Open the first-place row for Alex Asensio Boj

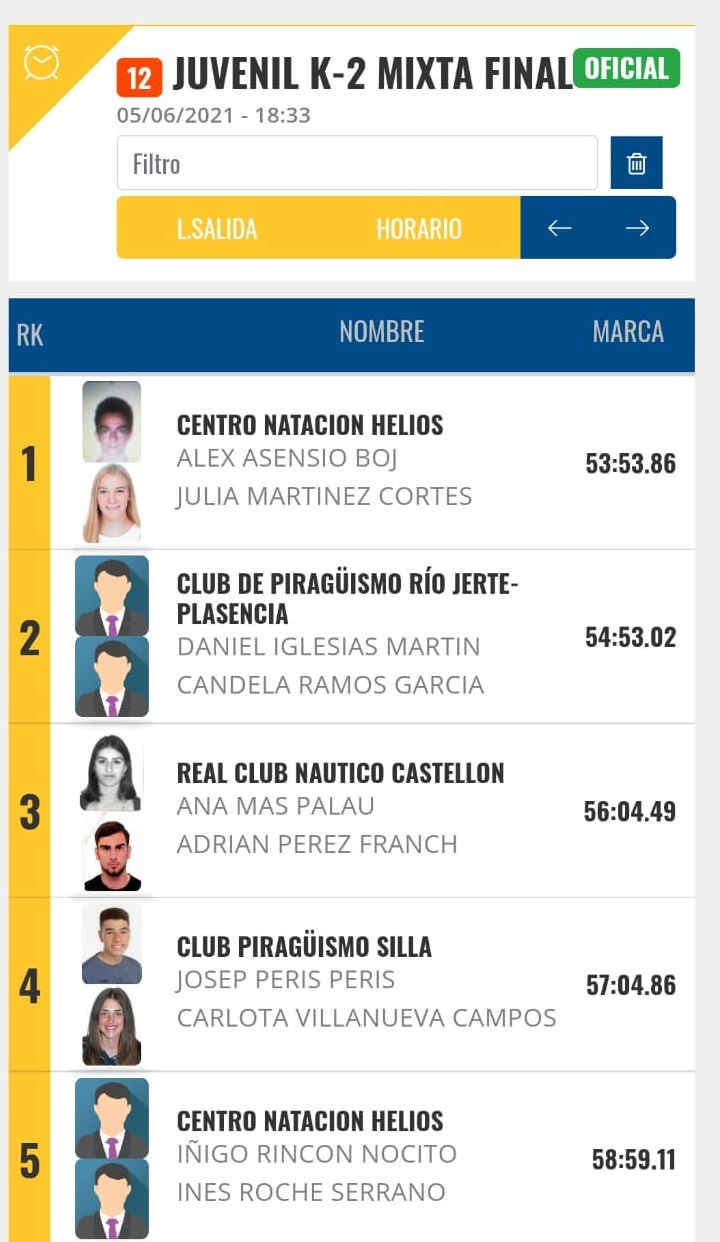pos(352,462)
